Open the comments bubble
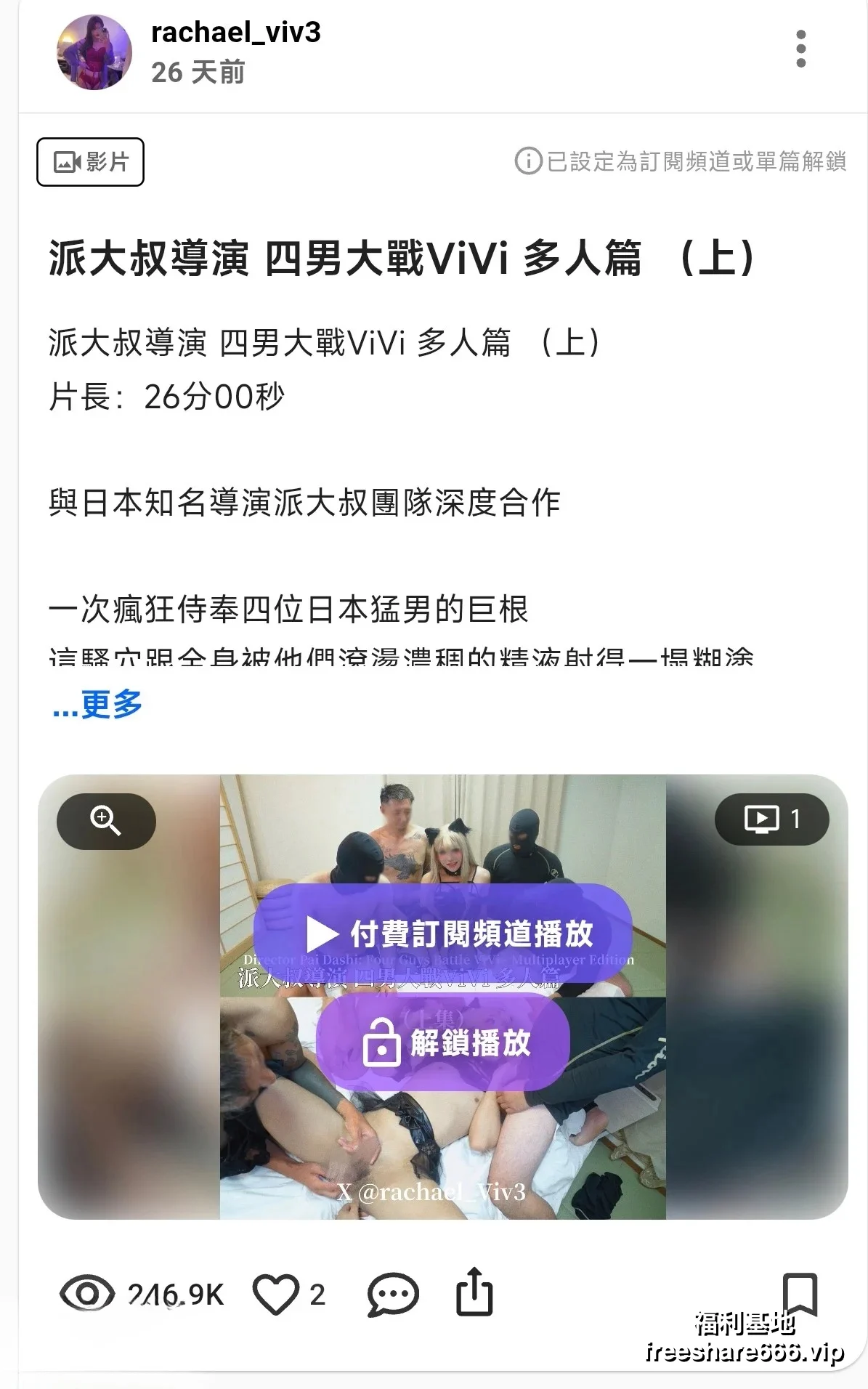 point(393,1295)
